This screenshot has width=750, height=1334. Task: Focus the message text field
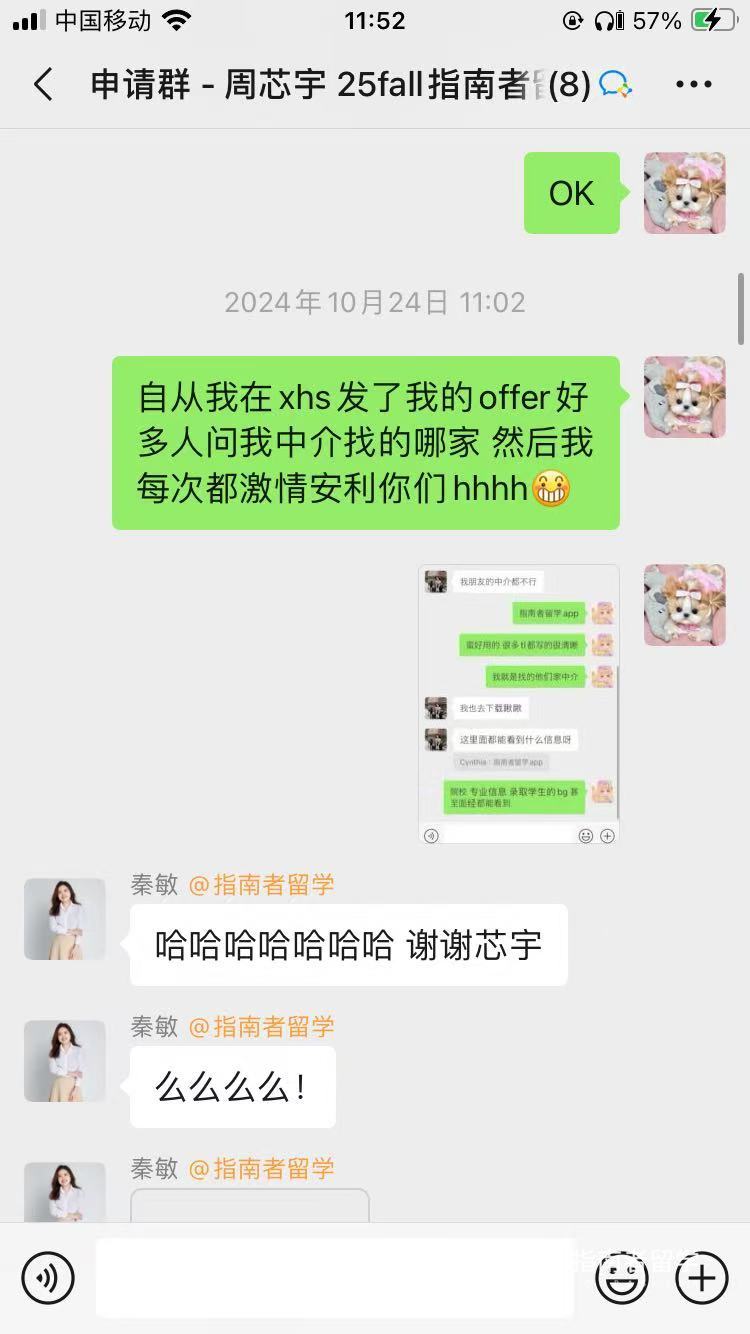[334, 1277]
